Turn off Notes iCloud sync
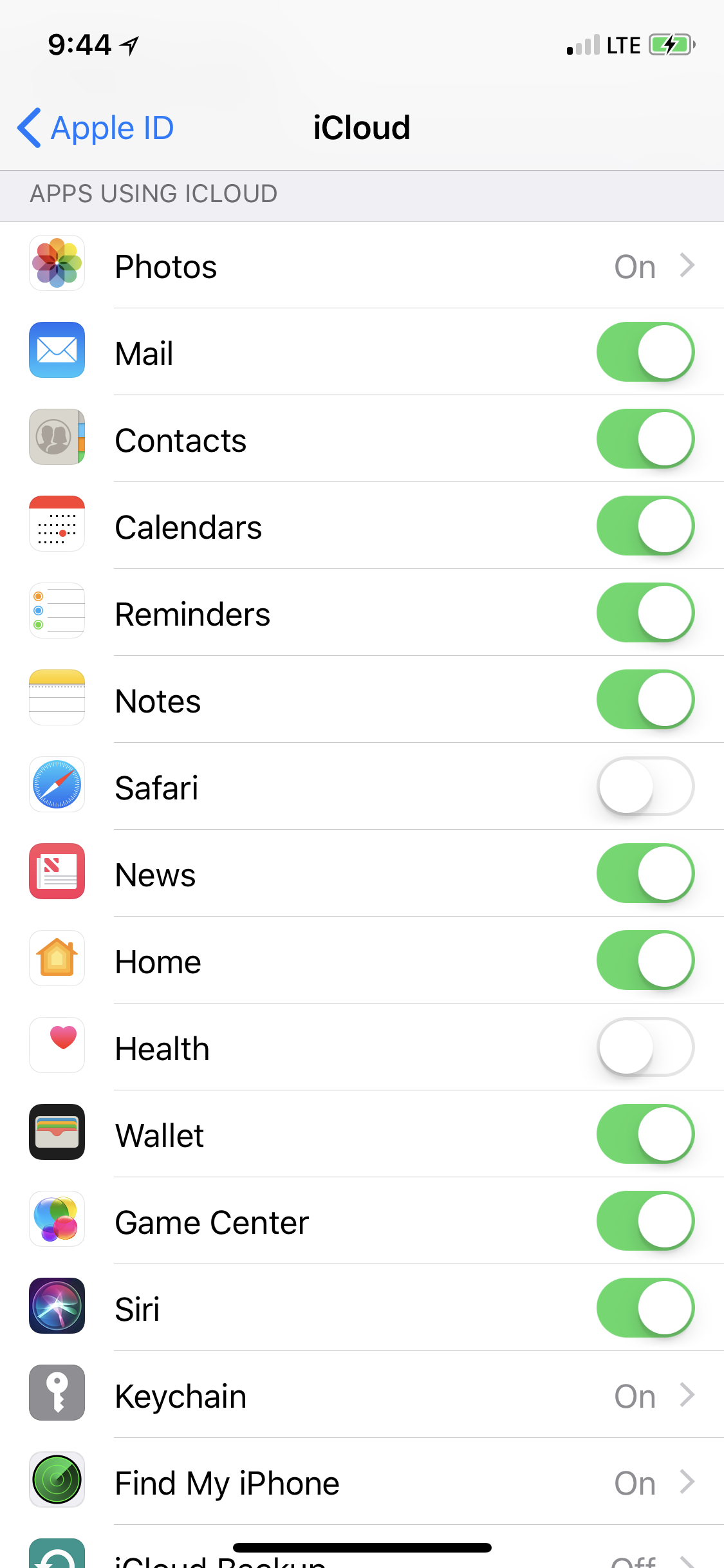Viewport: 724px width, 1568px height. point(645,700)
